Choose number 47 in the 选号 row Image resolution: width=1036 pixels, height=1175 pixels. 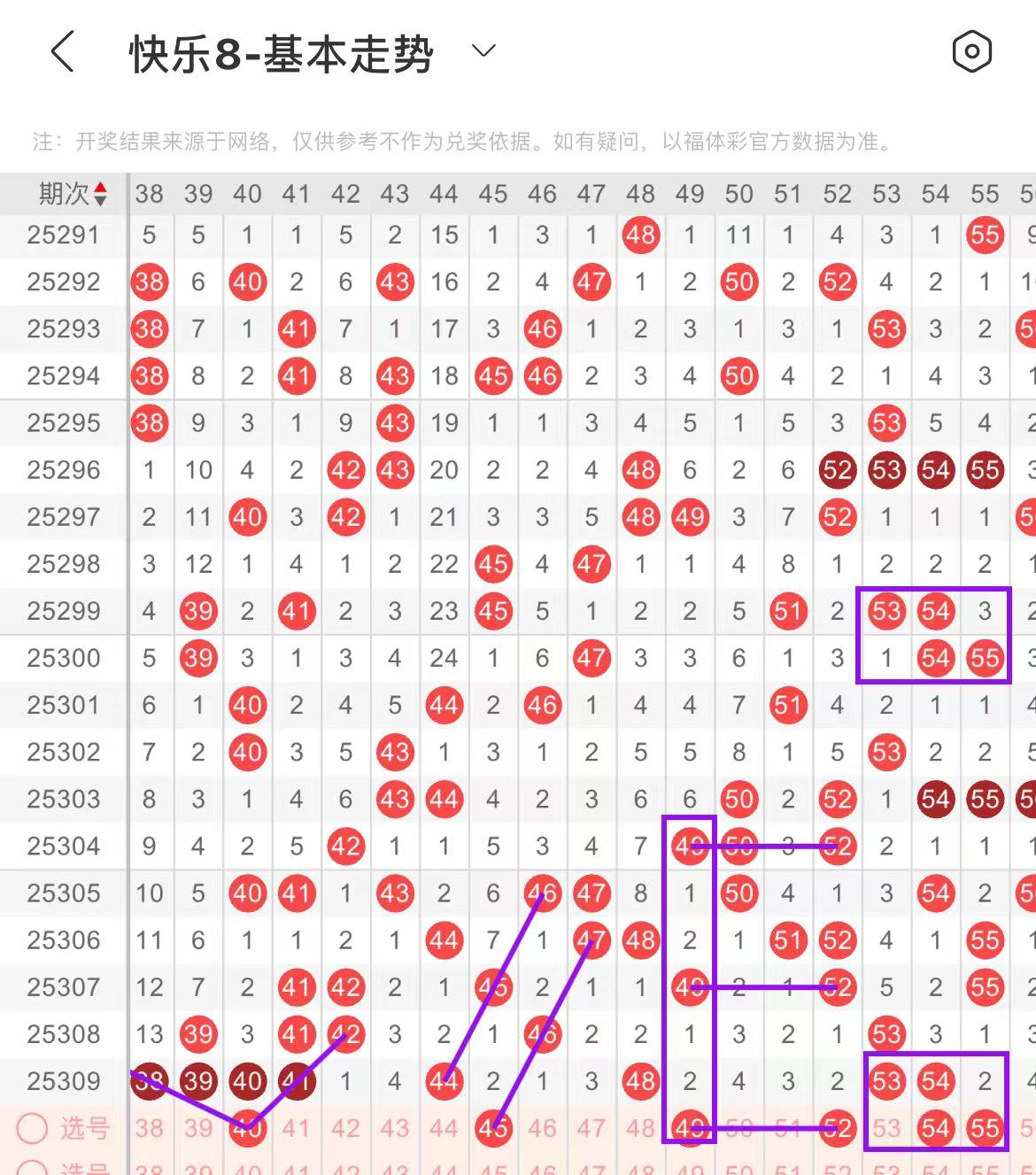tap(591, 1128)
